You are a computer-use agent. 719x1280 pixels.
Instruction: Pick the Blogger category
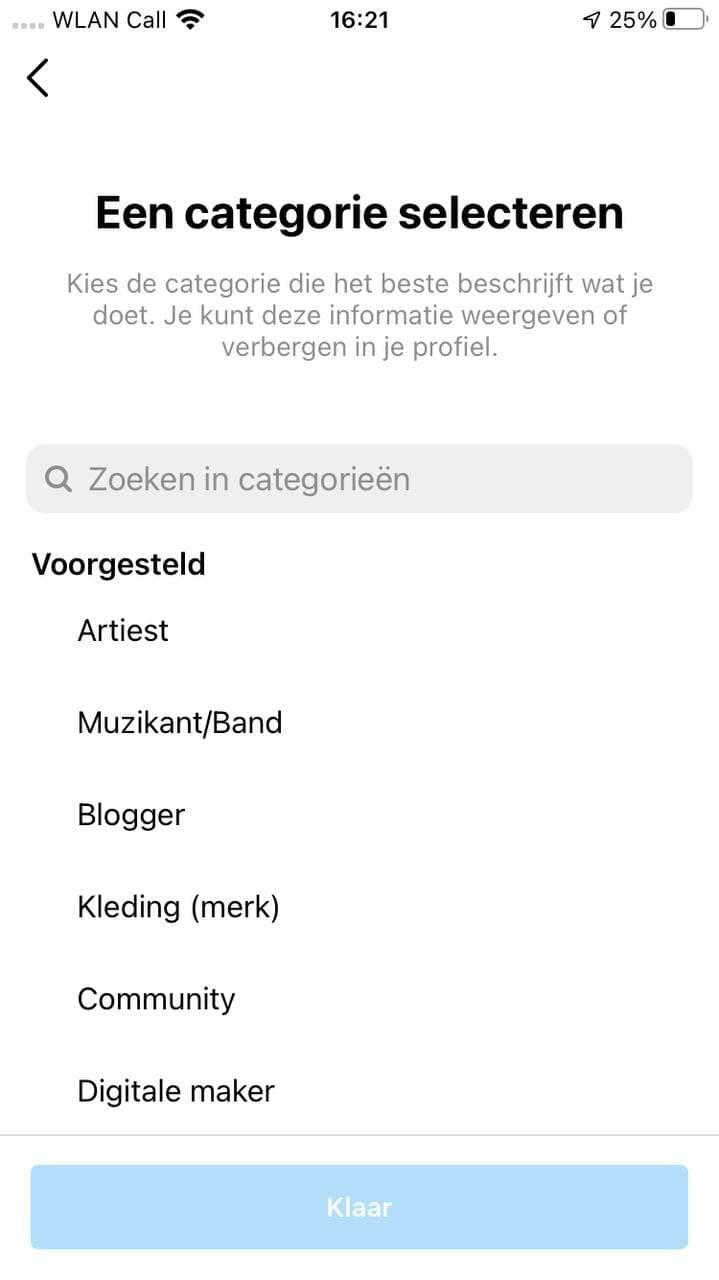coord(131,815)
